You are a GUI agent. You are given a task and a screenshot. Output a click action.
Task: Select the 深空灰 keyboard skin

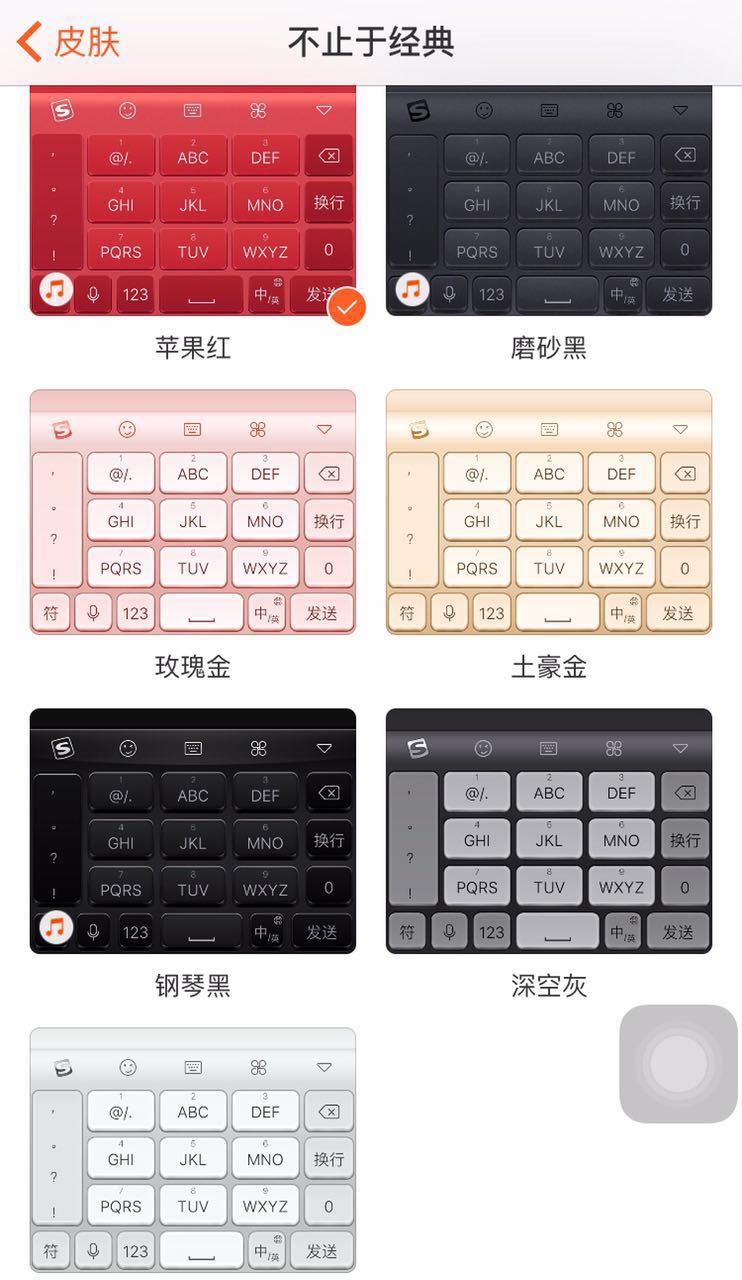549,831
